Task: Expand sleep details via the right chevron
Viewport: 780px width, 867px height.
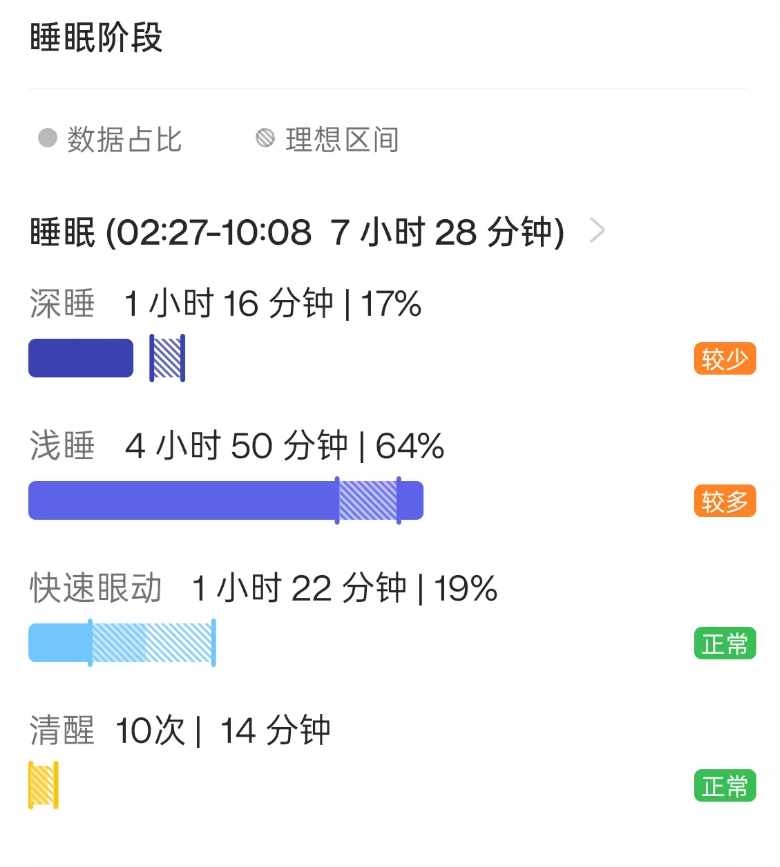Action: 596,230
